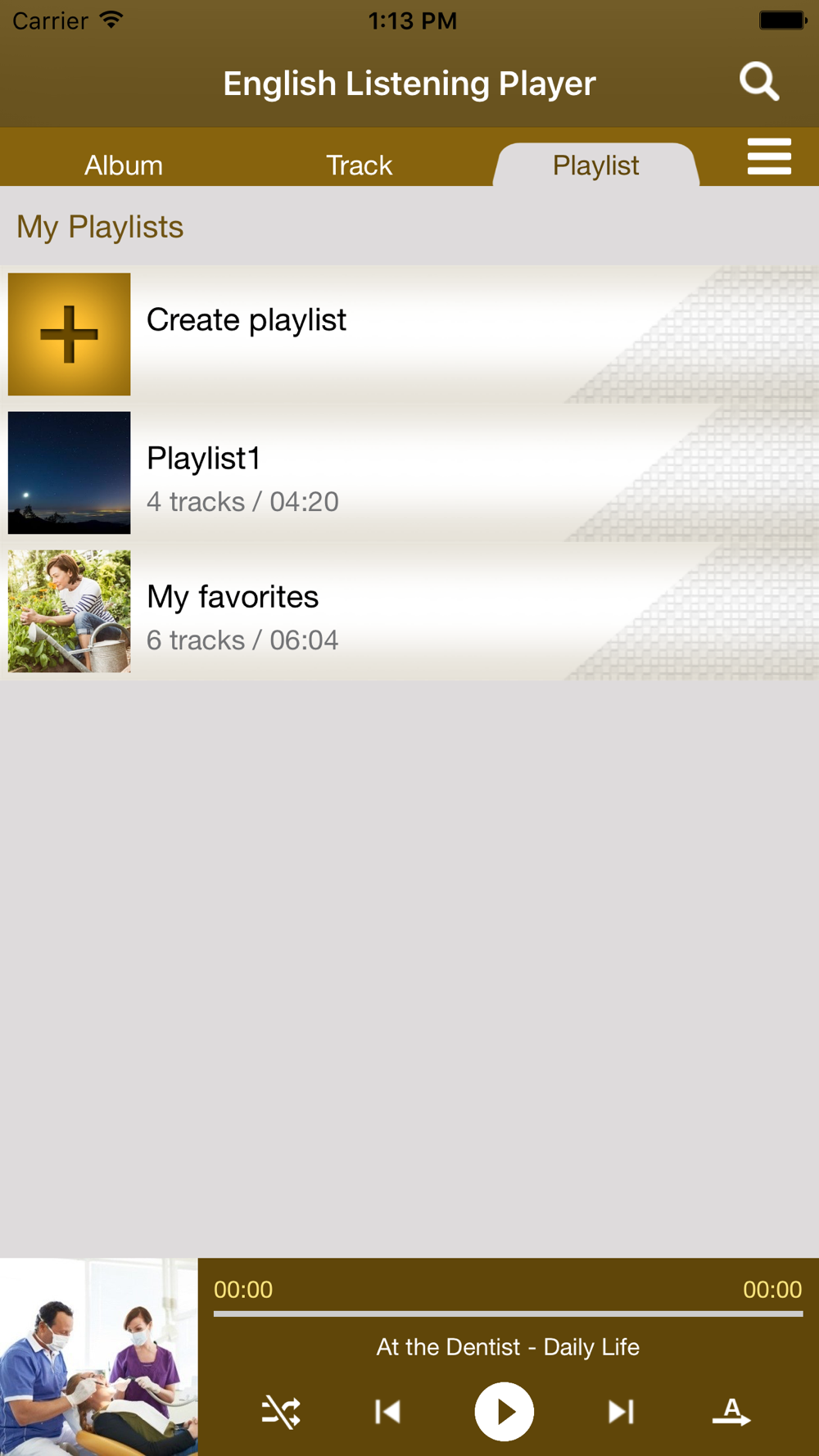This screenshot has width=819, height=1456.
Task: Create a new playlist
Action: [409, 334]
